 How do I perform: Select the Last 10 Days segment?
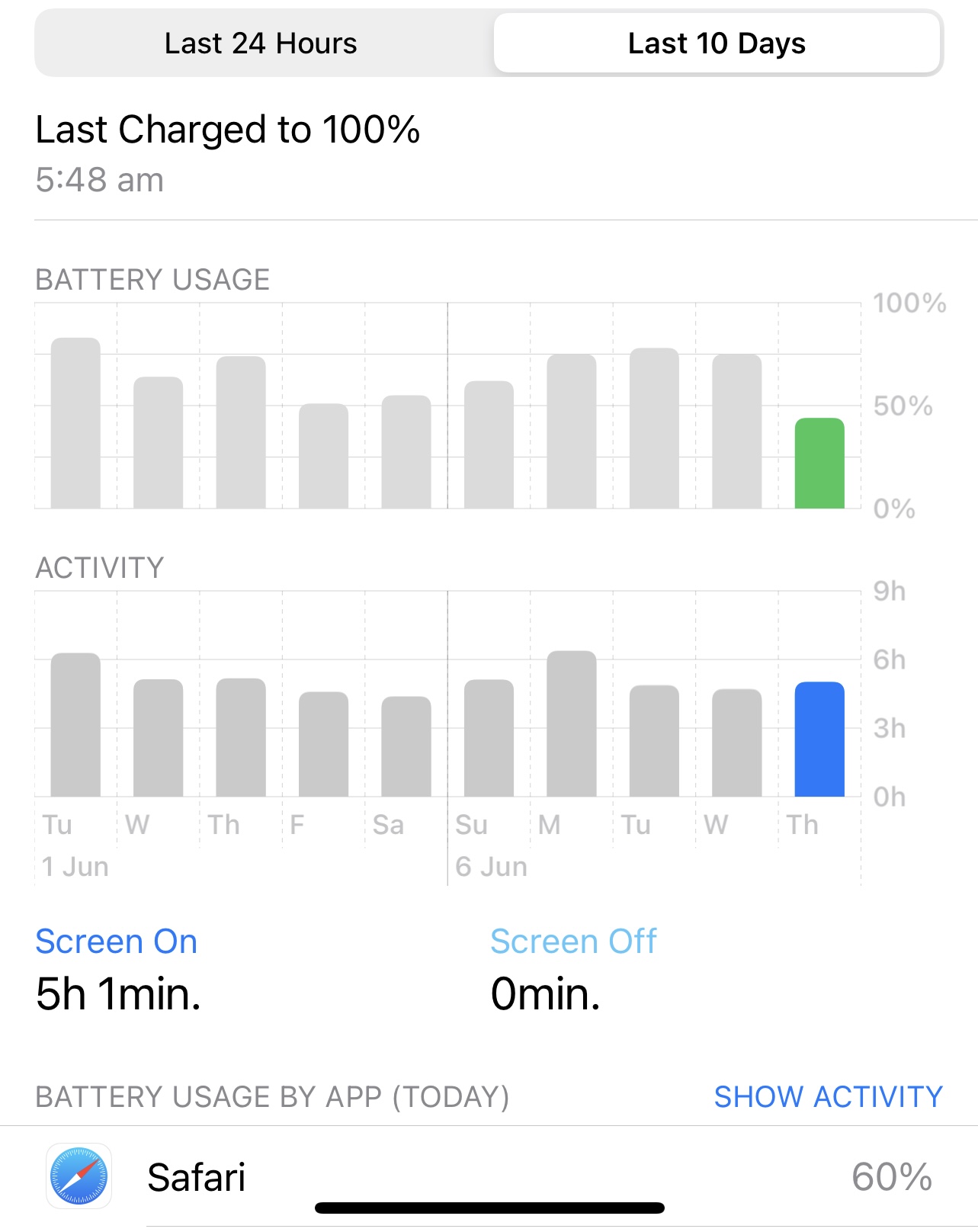coord(716,43)
